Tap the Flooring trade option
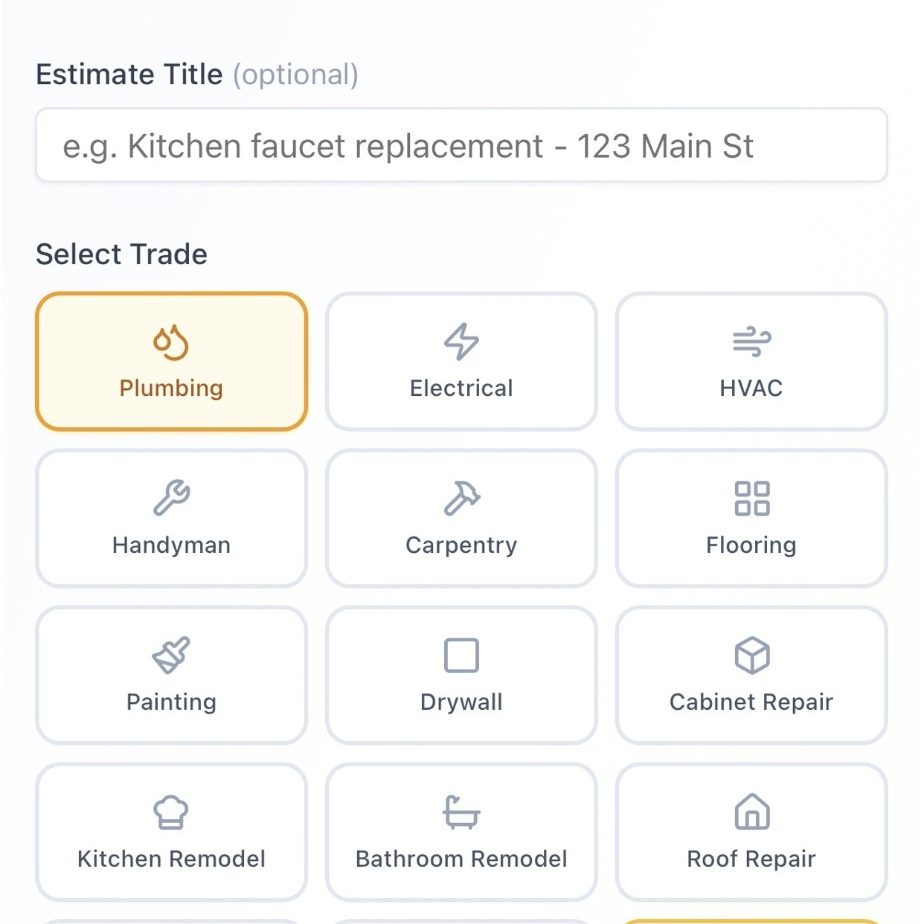The width and height of the screenshot is (924, 924). (x=751, y=518)
